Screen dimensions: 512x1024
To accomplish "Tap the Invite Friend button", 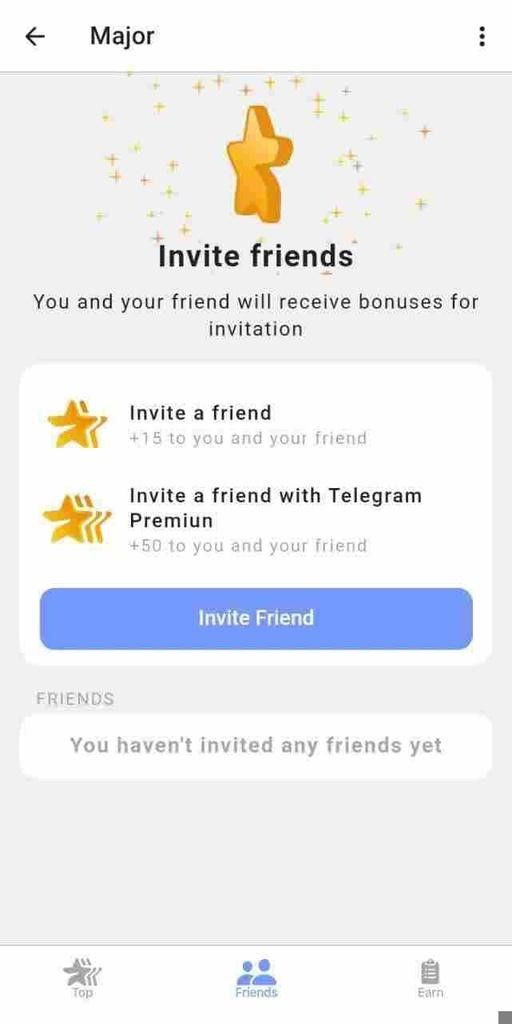I will (256, 618).
